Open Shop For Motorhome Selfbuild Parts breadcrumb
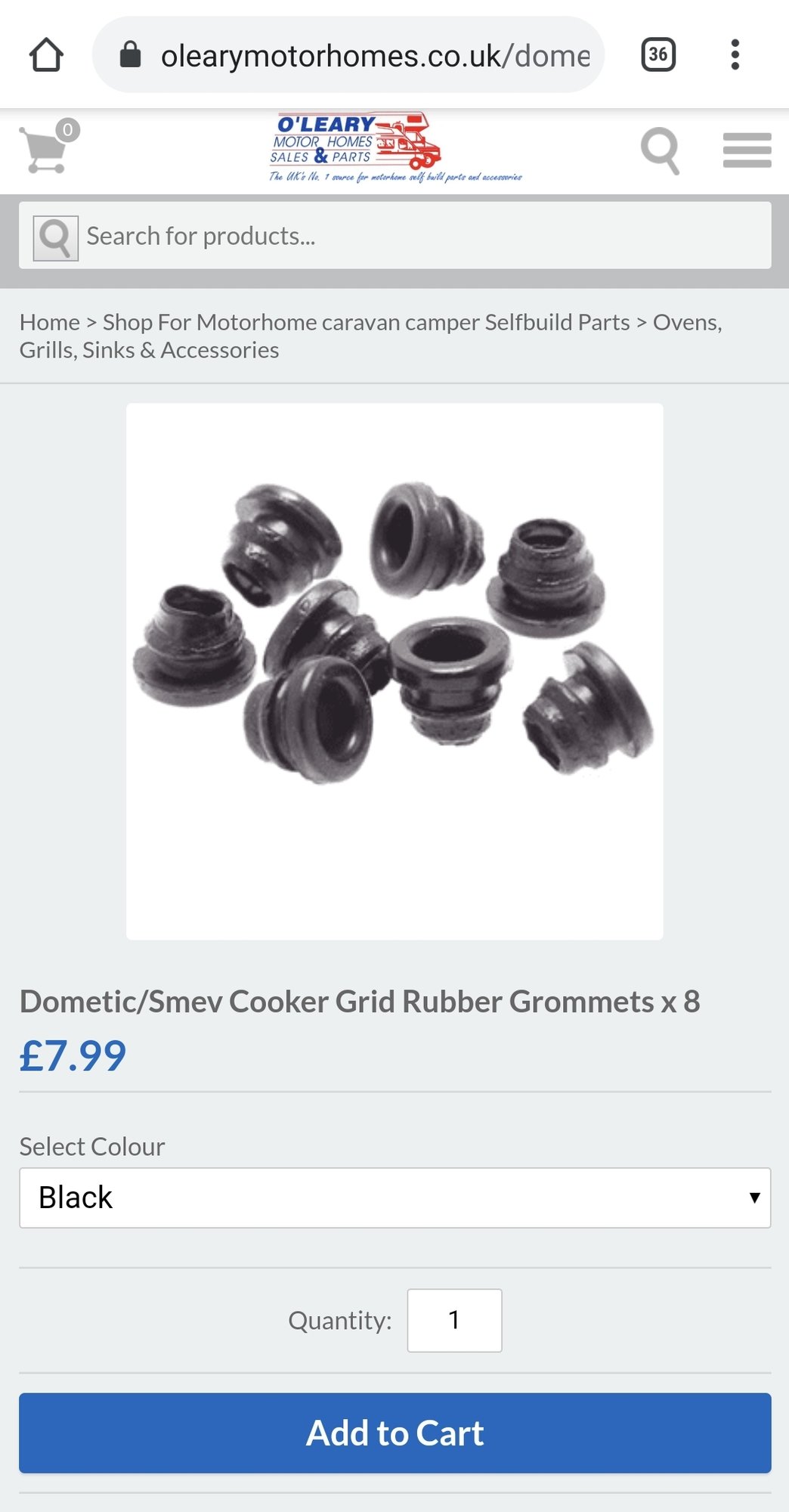The image size is (789, 1512). click(366, 323)
